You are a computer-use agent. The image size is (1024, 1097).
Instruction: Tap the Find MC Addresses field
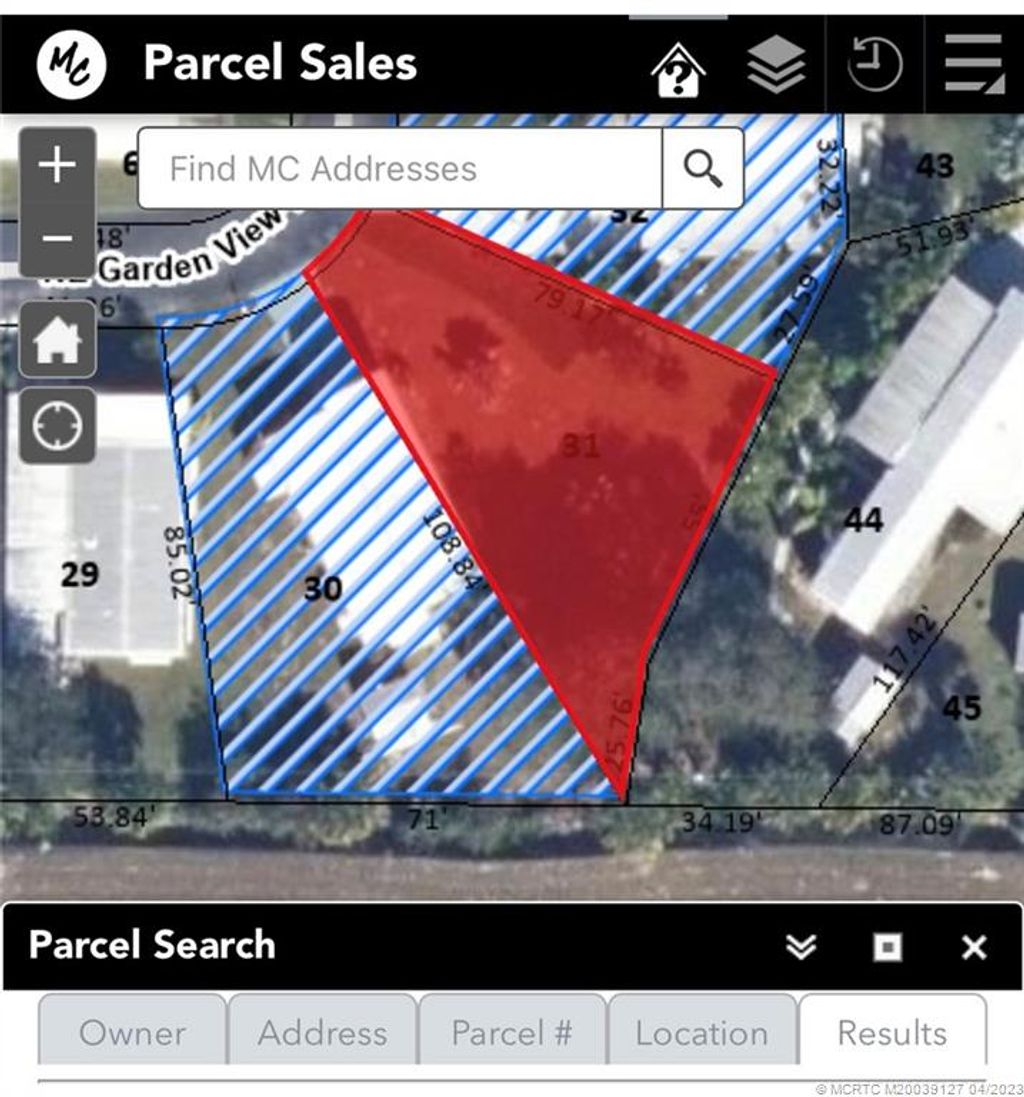[x=400, y=168]
